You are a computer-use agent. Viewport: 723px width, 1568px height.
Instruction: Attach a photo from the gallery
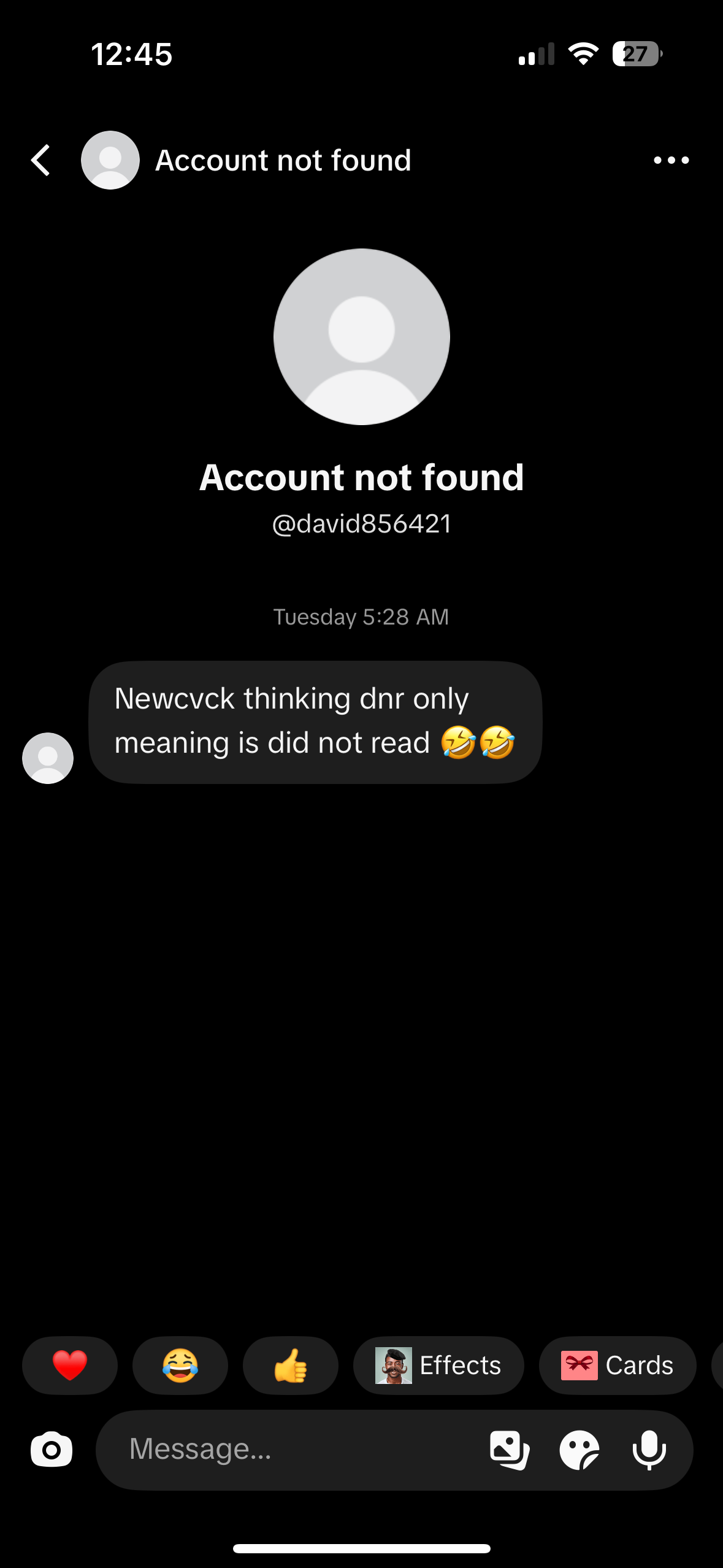coord(510,1450)
